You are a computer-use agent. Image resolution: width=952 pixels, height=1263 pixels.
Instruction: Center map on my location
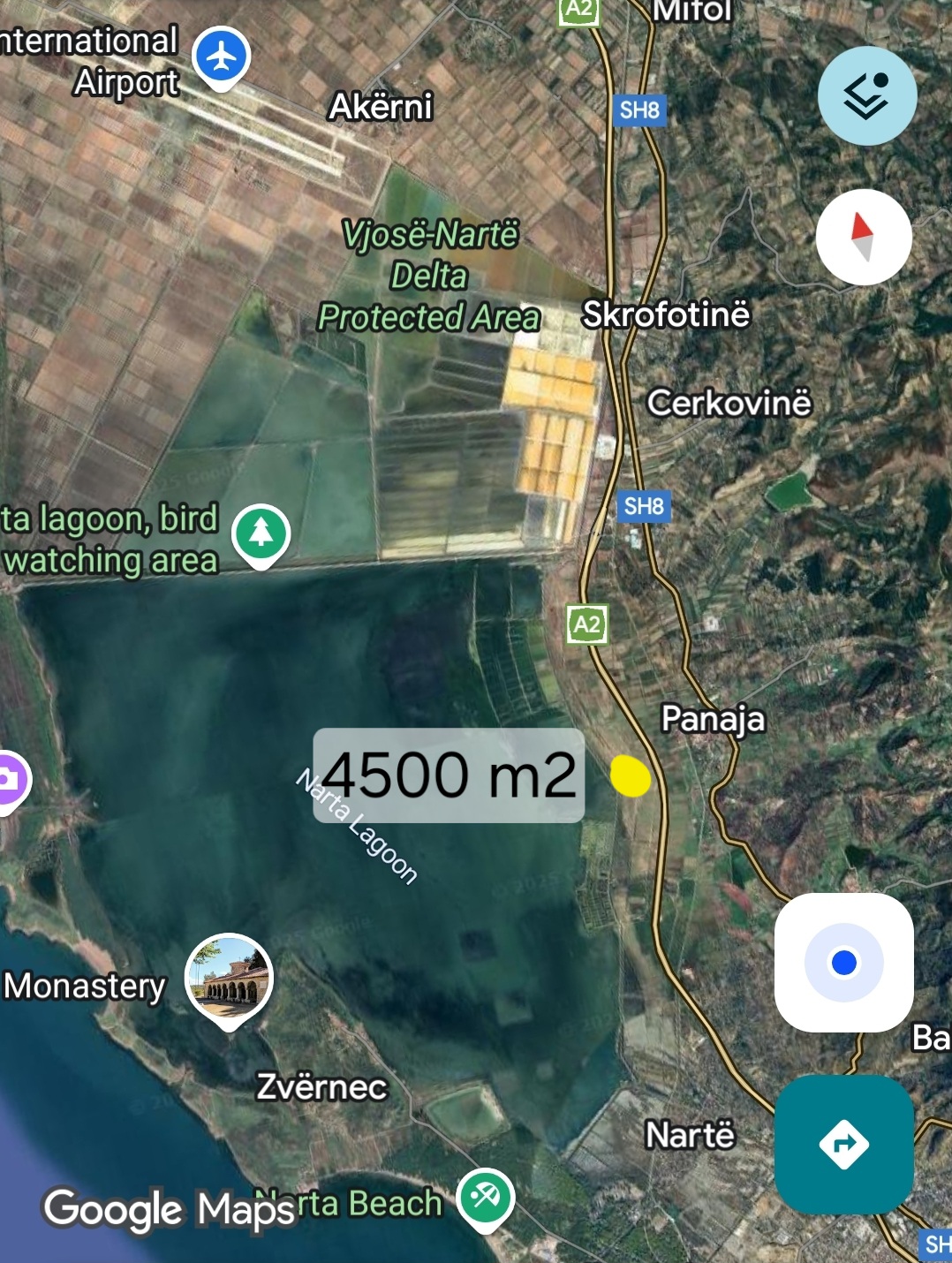(843, 962)
